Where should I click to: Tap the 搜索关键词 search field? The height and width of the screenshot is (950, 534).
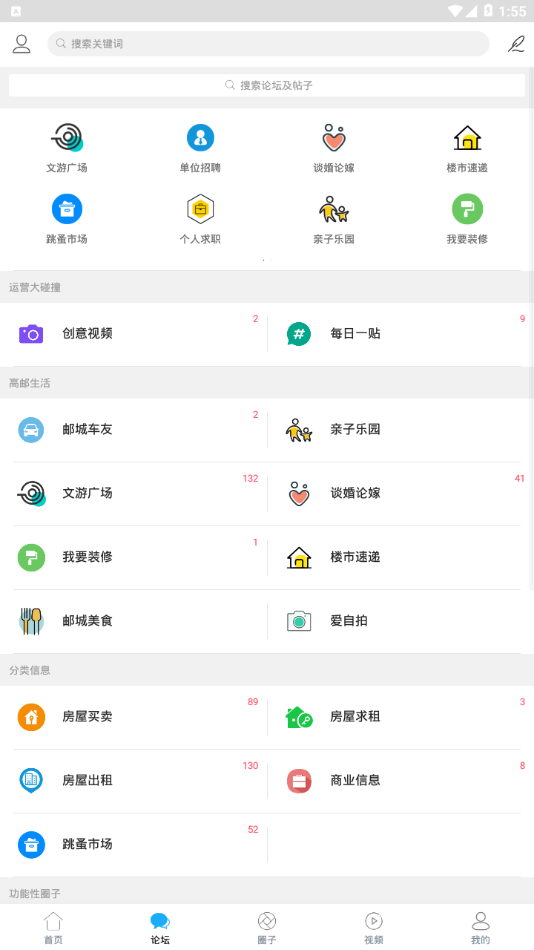268,44
